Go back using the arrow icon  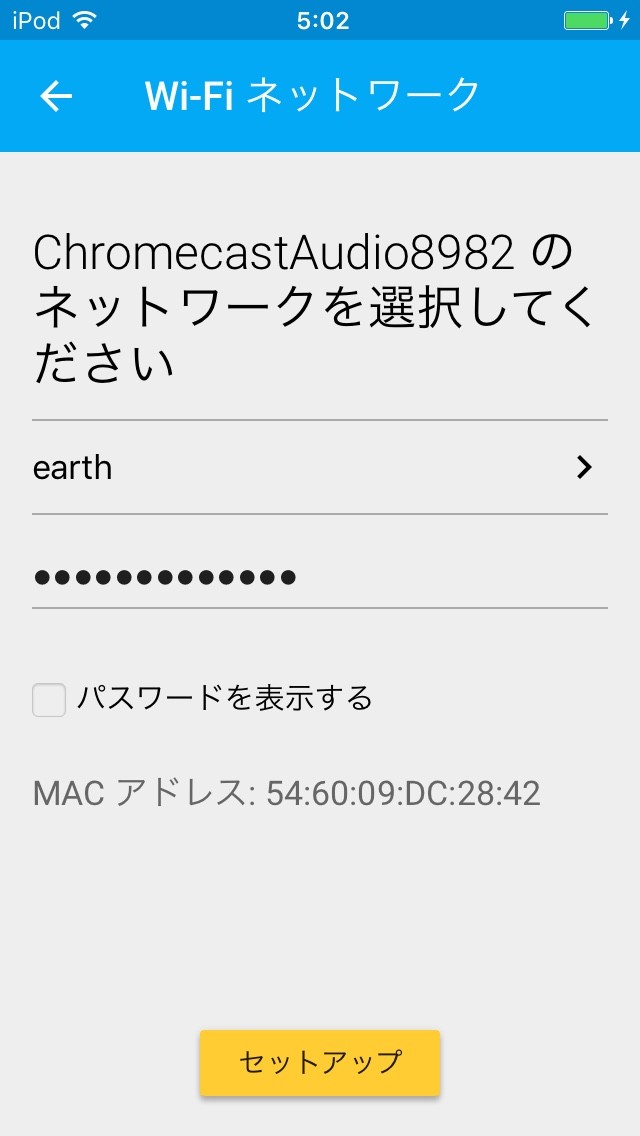(56, 96)
